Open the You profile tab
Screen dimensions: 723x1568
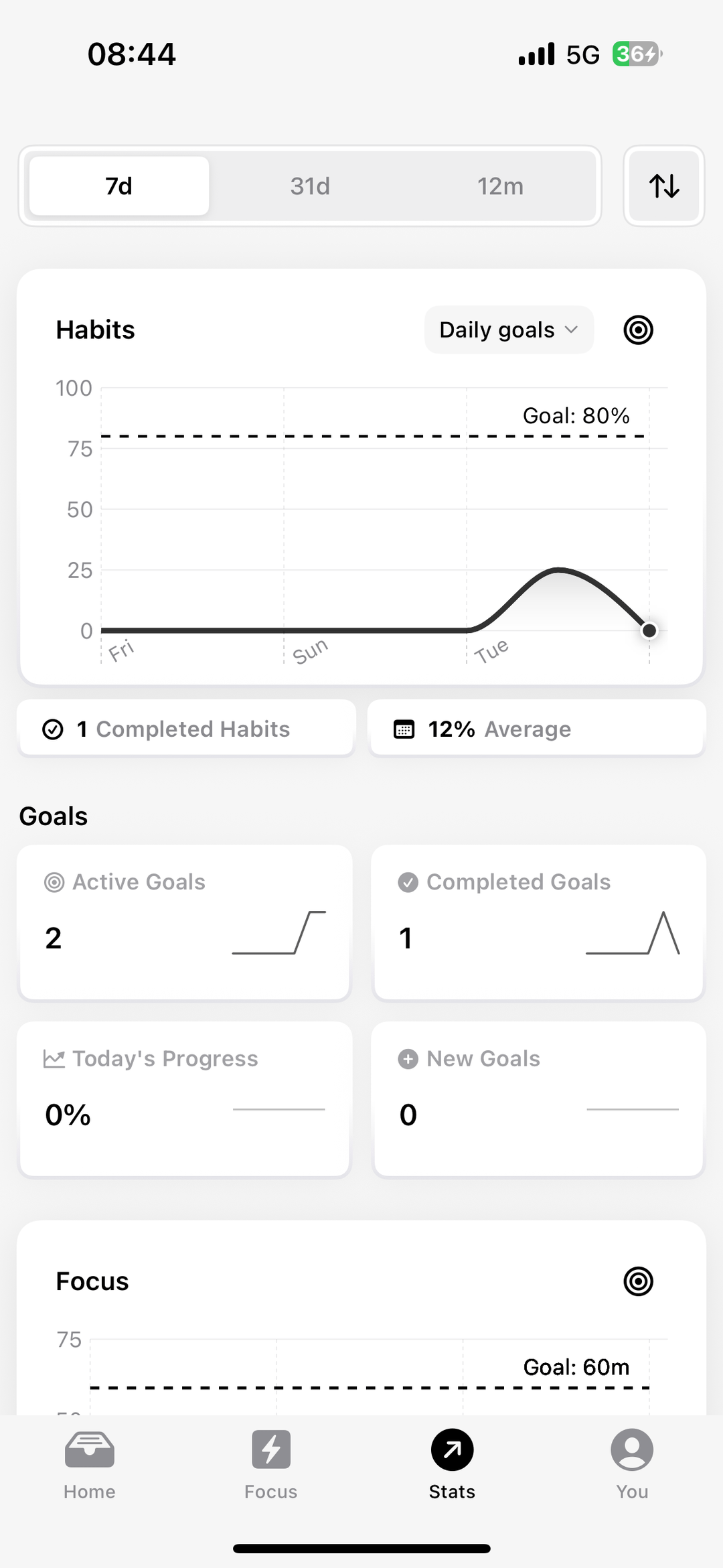click(x=632, y=1465)
